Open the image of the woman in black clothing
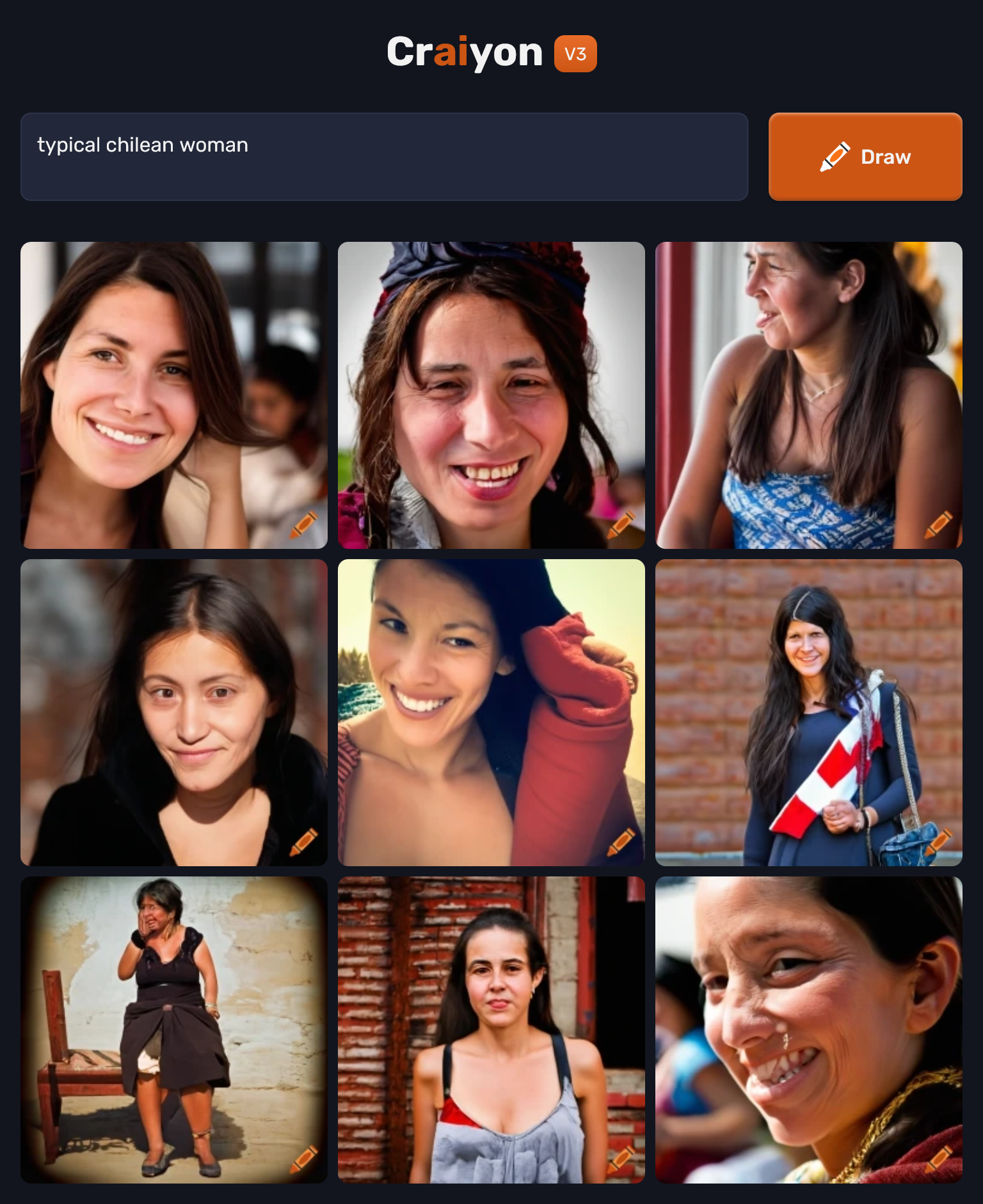 [x=173, y=712]
